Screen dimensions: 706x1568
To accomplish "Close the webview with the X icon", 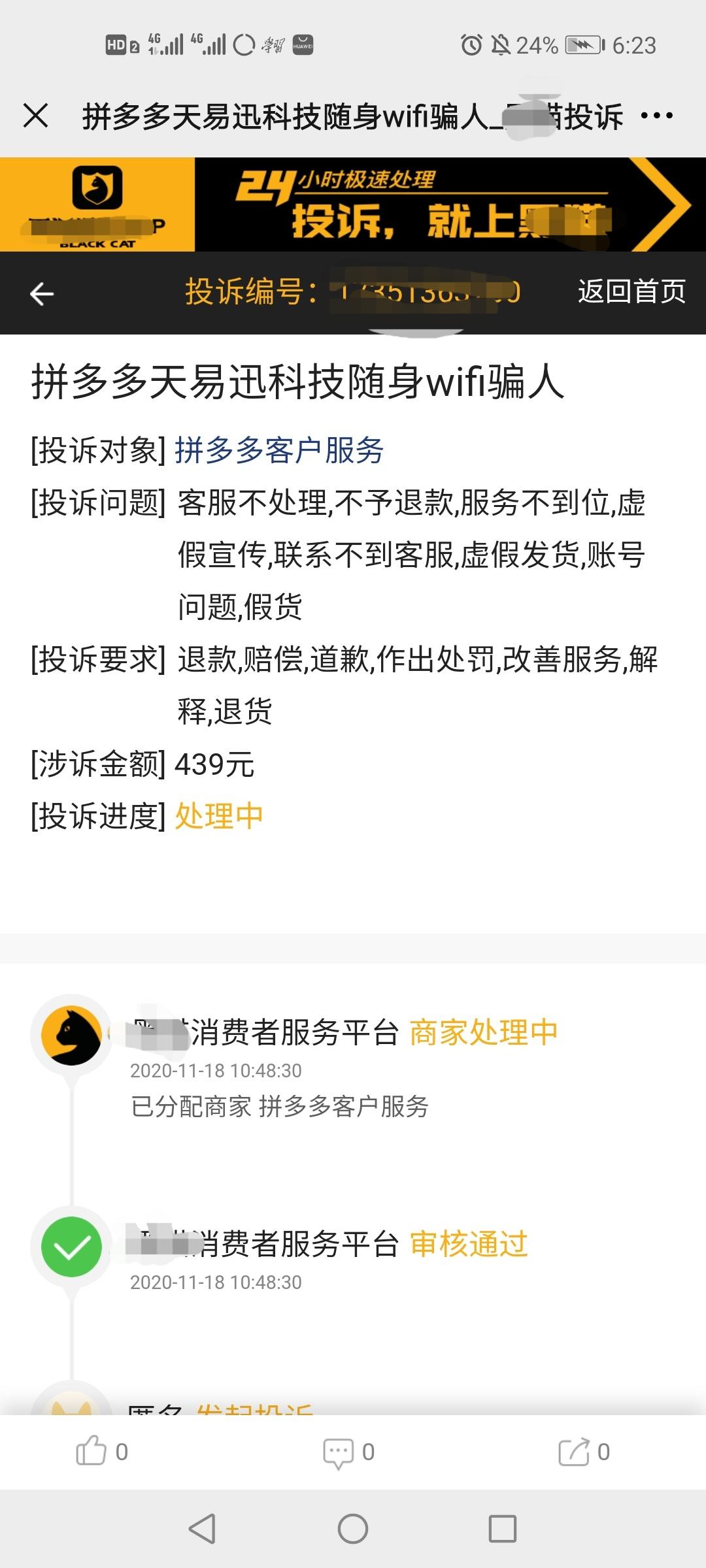I will click(35, 116).
